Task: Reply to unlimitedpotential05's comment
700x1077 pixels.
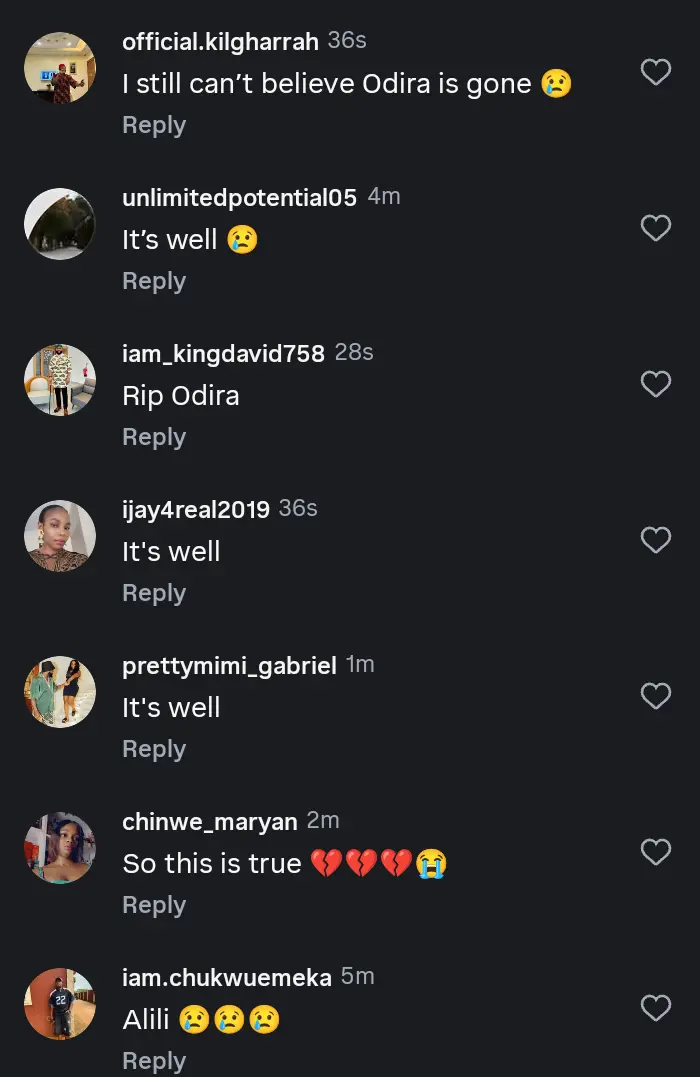Action: (154, 281)
